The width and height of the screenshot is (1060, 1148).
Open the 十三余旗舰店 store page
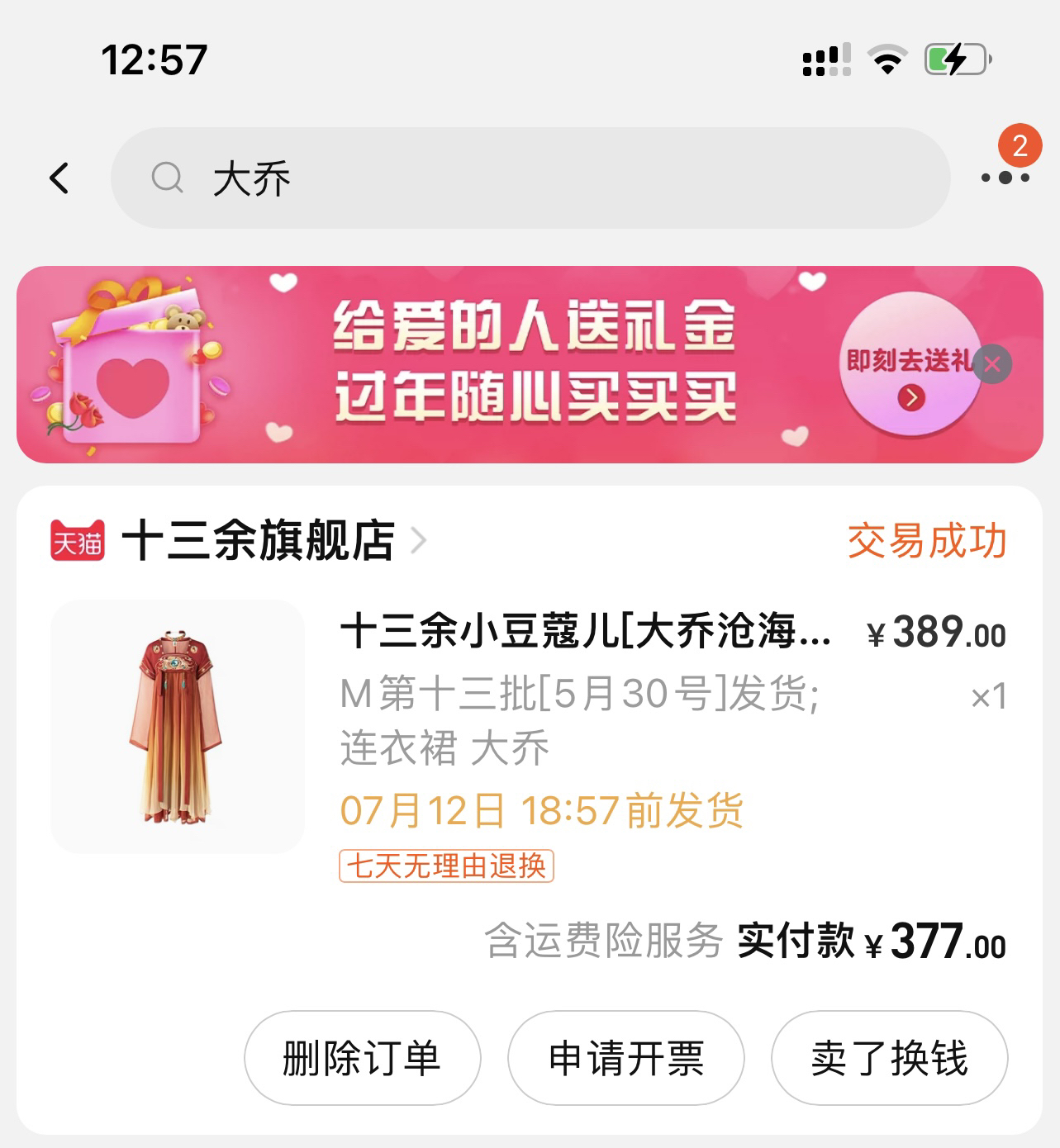[258, 541]
